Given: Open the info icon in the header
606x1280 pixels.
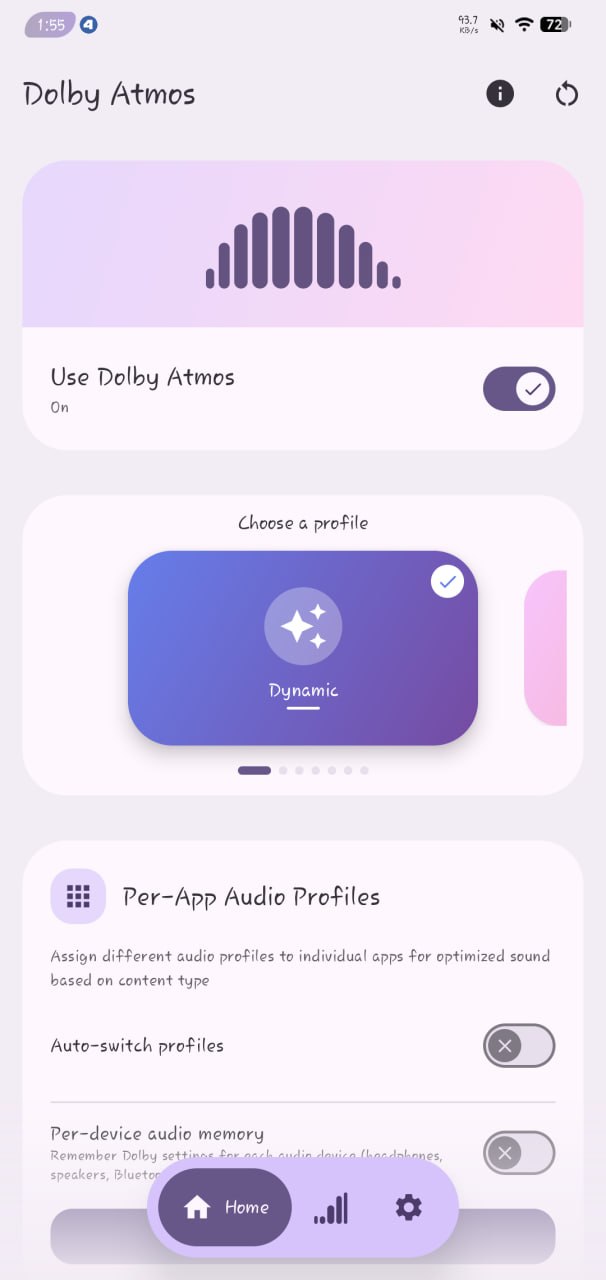Looking at the screenshot, I should tap(500, 94).
